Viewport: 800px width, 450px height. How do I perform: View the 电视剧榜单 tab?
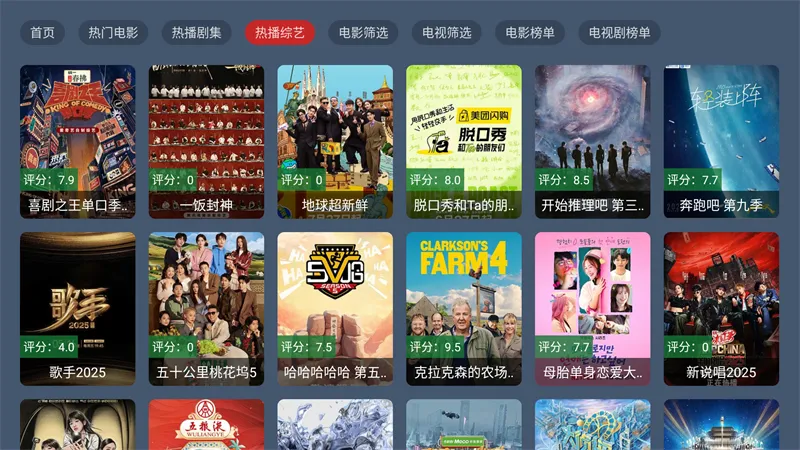[x=620, y=33]
